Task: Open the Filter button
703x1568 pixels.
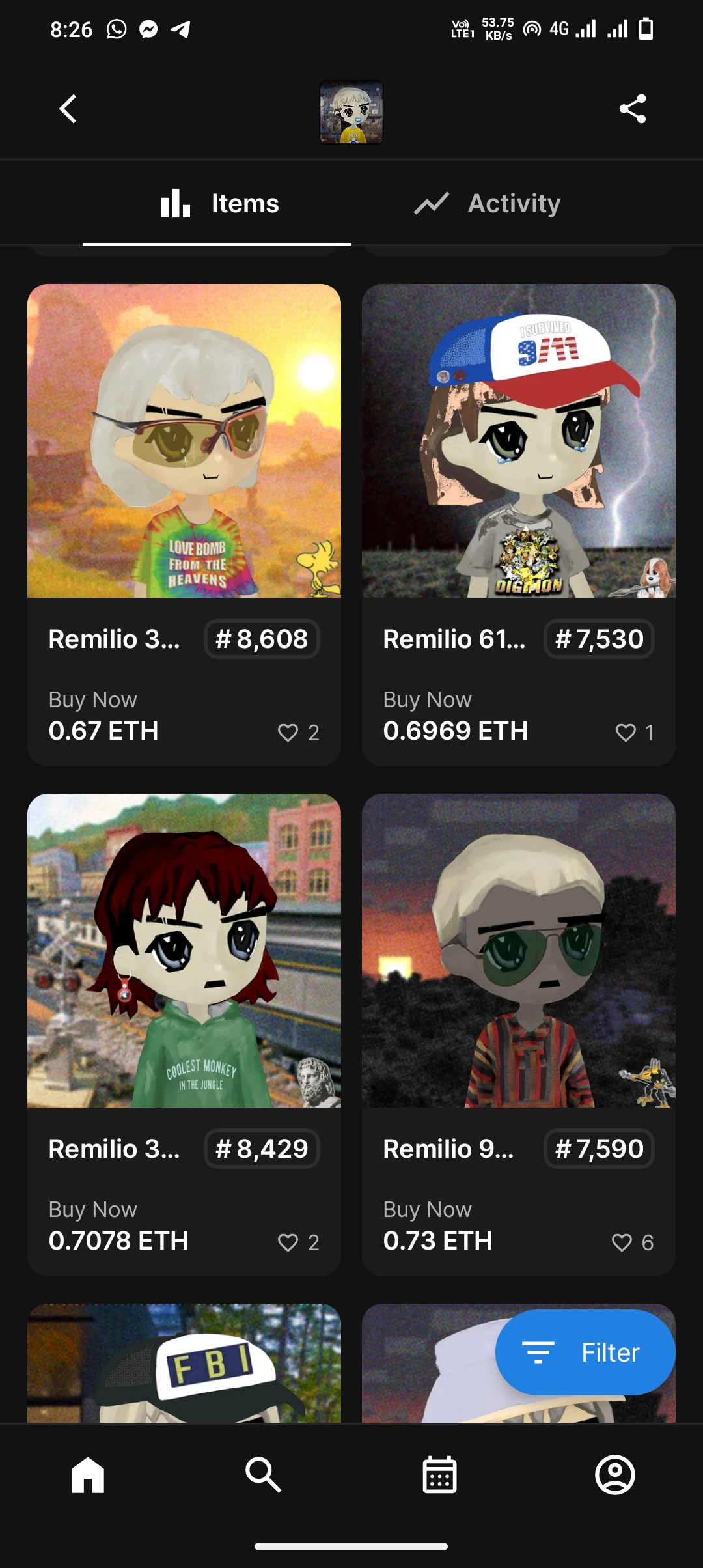Action: pos(585,1352)
